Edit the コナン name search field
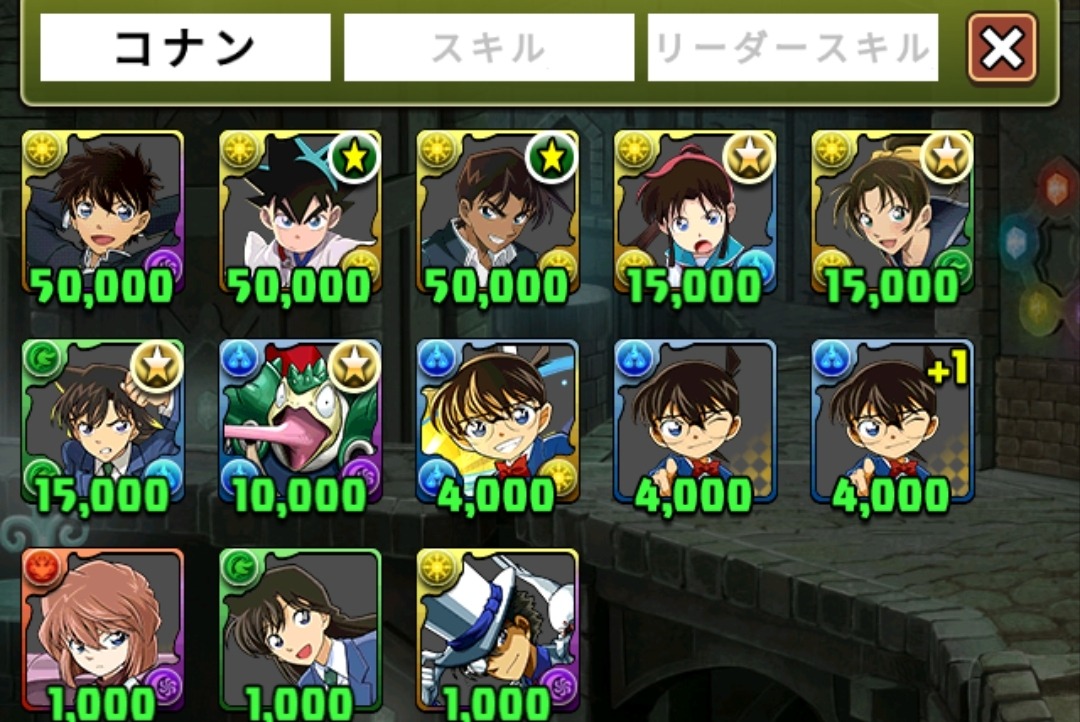The height and width of the screenshot is (722, 1080). coord(185,47)
